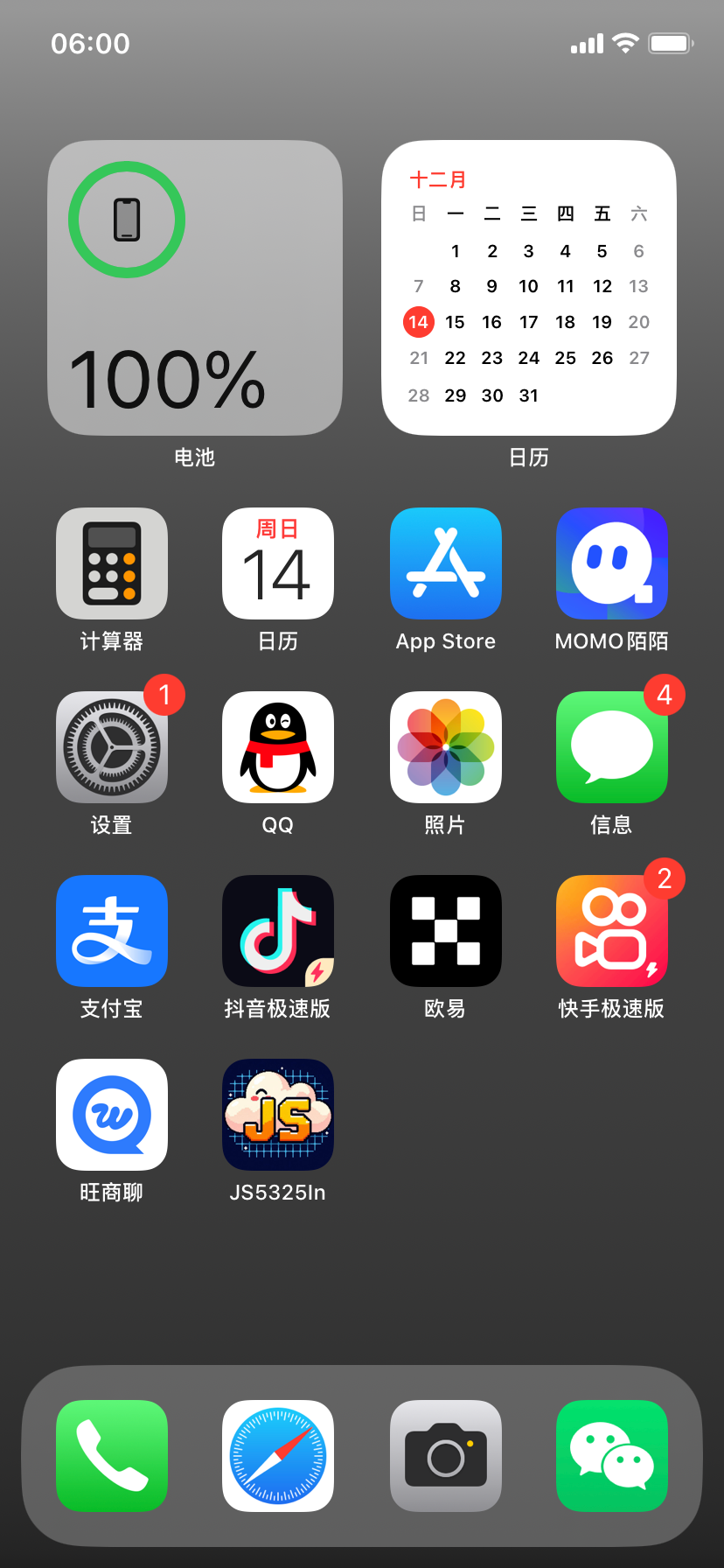Open the 日历 app icon showing 14

pyautogui.click(x=278, y=563)
